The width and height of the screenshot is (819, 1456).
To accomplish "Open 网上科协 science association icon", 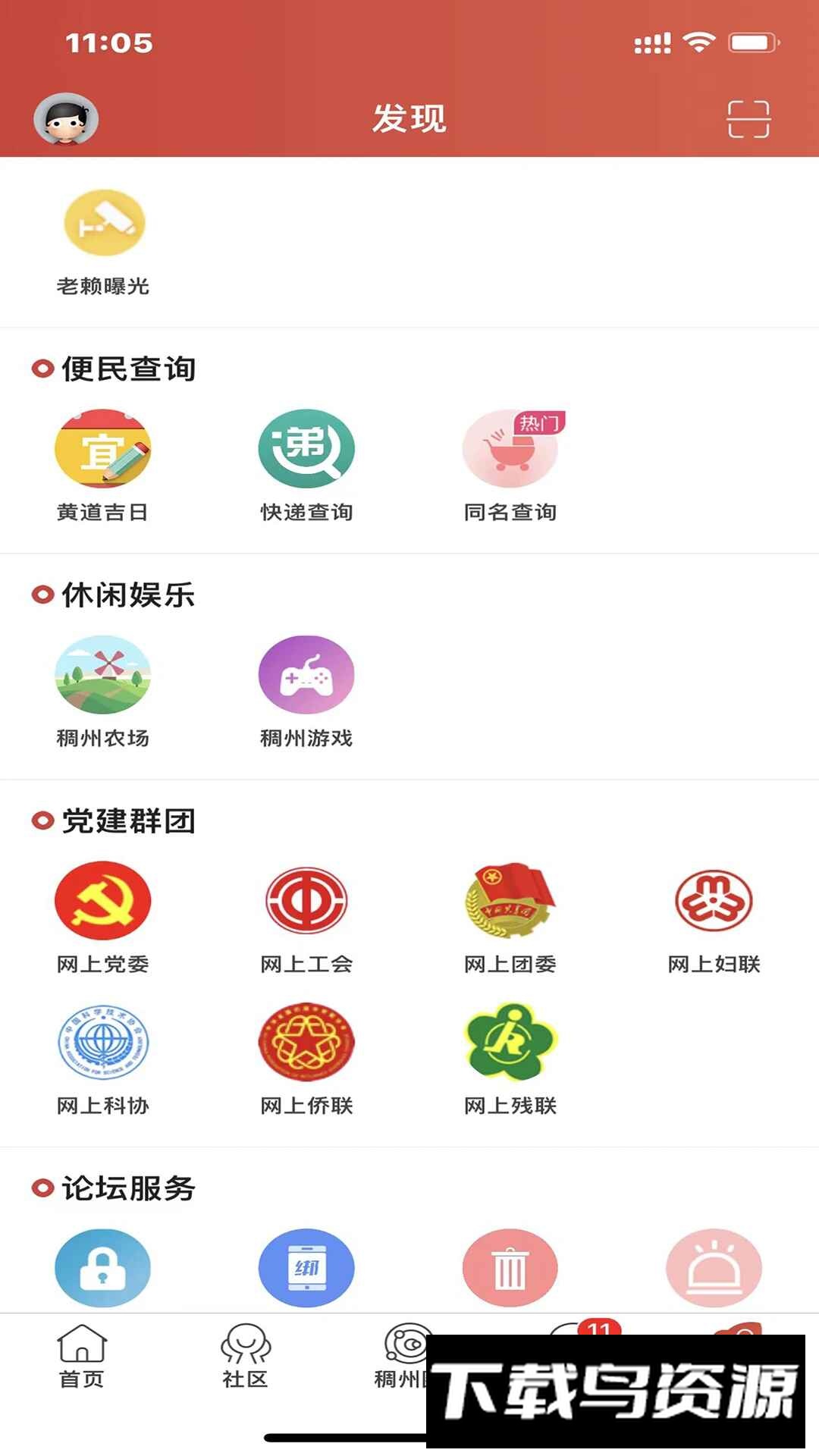I will (x=102, y=1041).
